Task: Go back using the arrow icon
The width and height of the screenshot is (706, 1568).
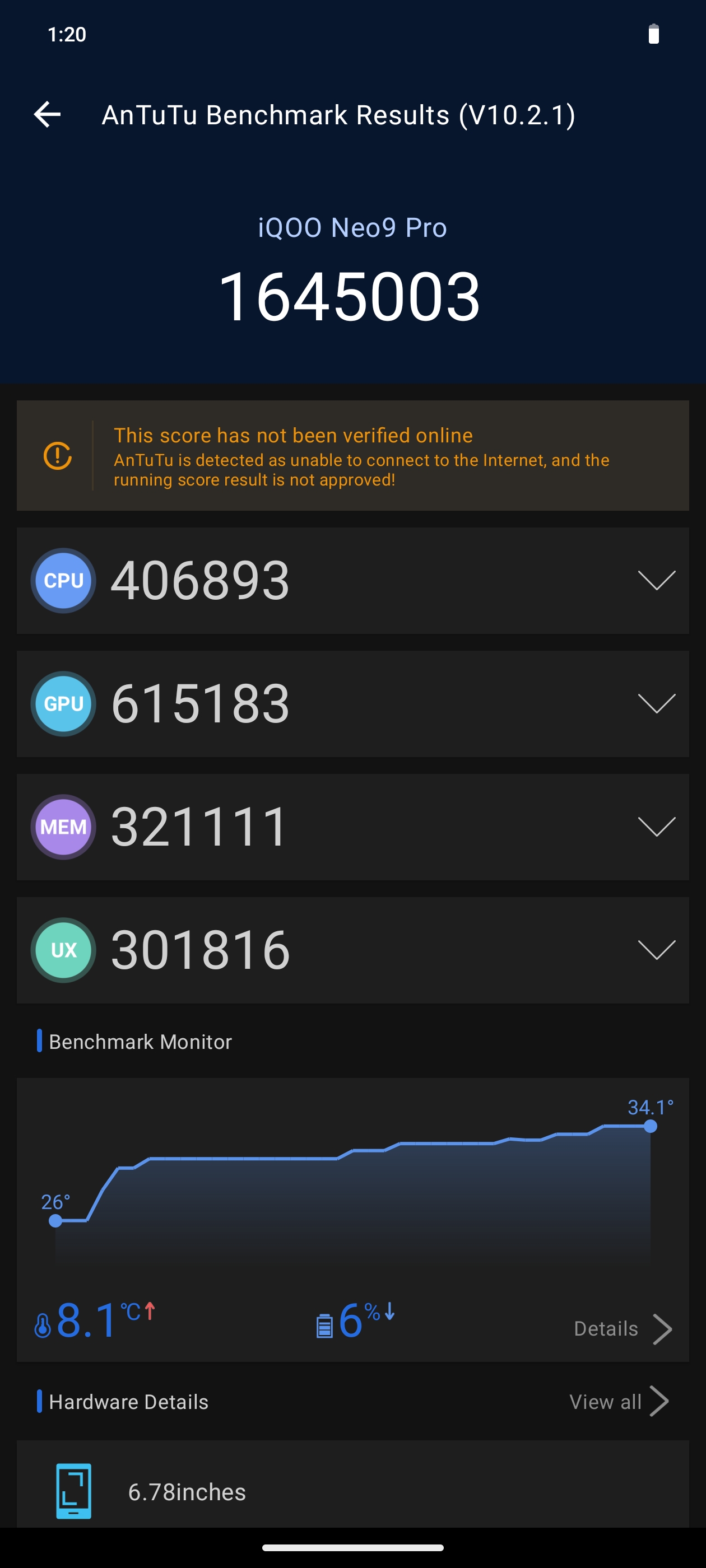Action: tap(48, 114)
